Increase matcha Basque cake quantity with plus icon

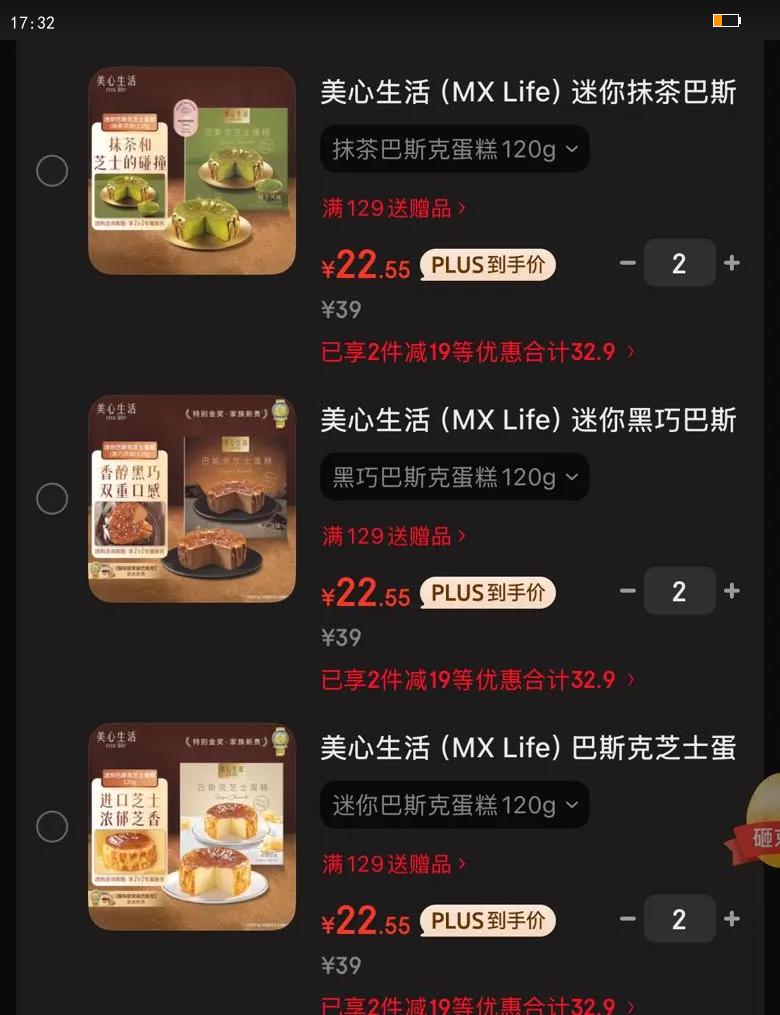tap(731, 263)
